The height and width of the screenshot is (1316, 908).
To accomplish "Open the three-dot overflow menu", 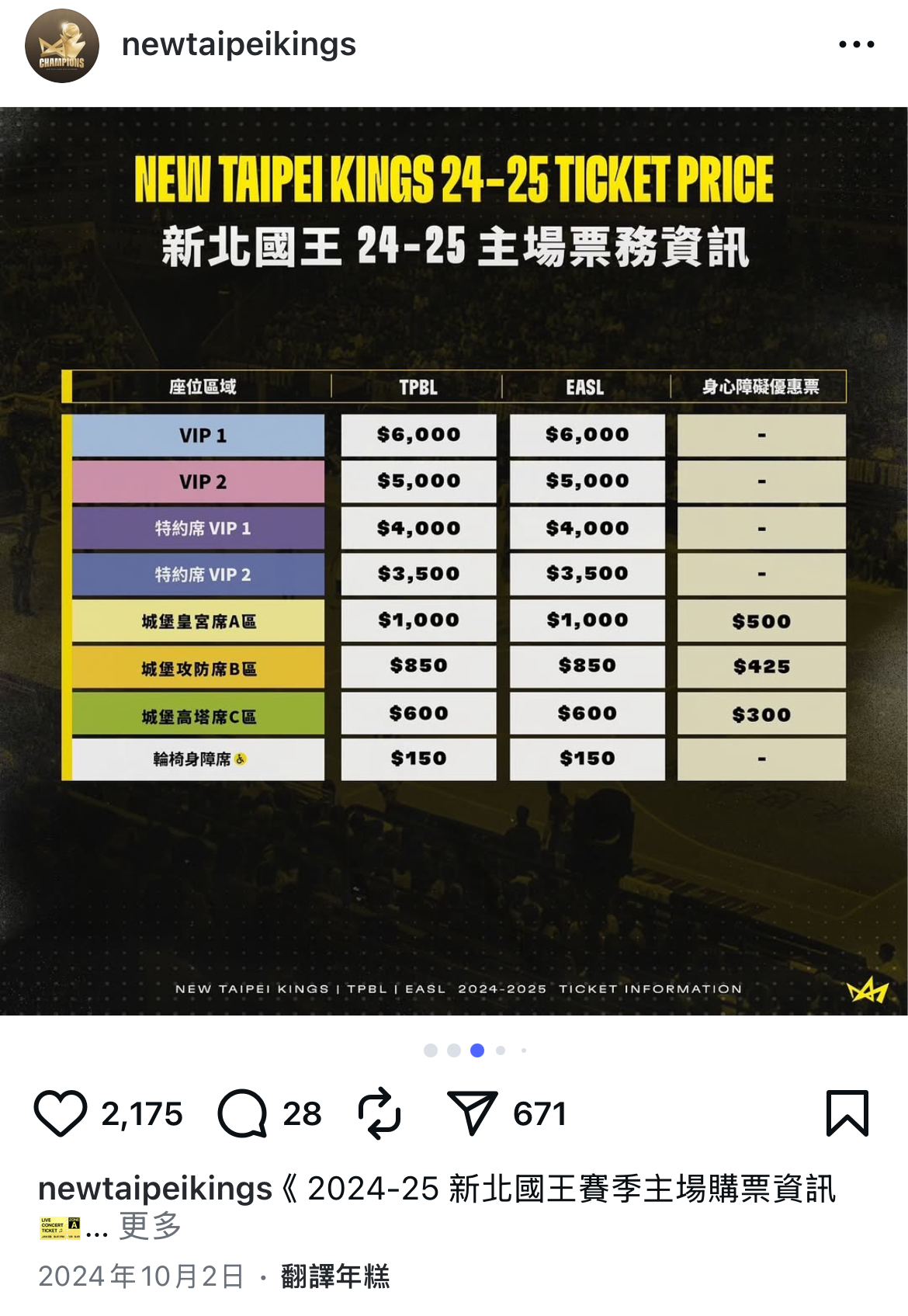I will pyautogui.click(x=856, y=45).
